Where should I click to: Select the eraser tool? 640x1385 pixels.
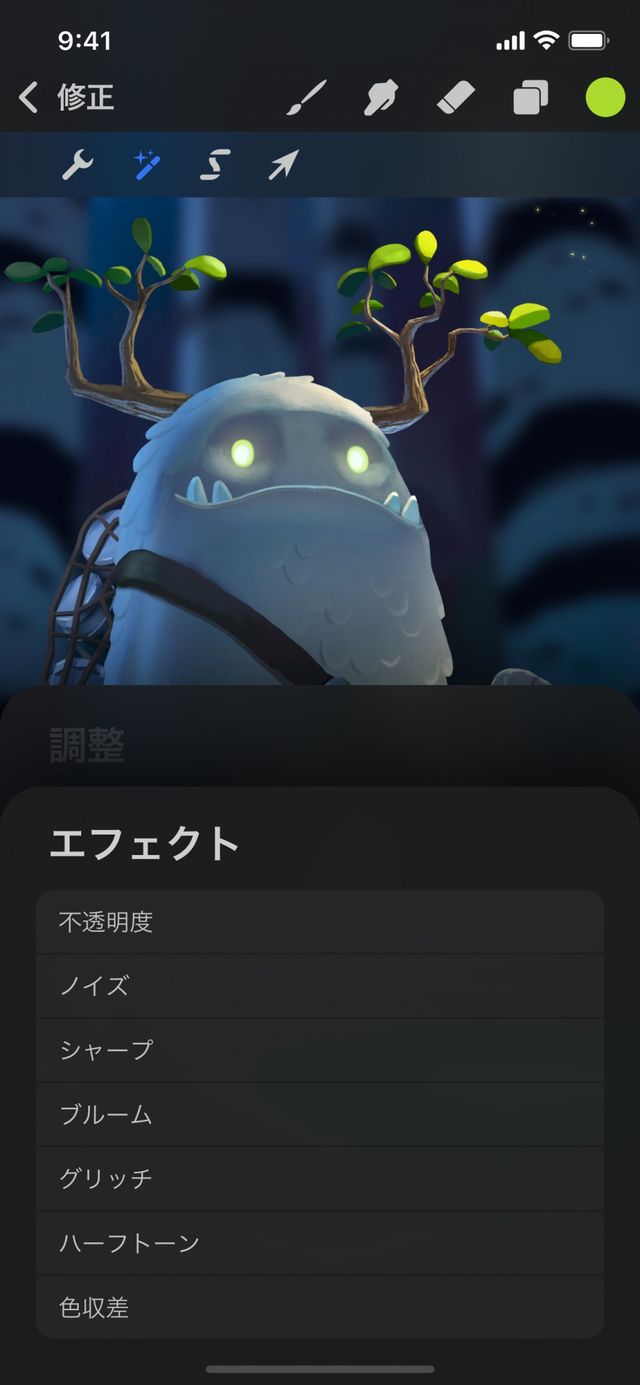pyautogui.click(x=456, y=98)
